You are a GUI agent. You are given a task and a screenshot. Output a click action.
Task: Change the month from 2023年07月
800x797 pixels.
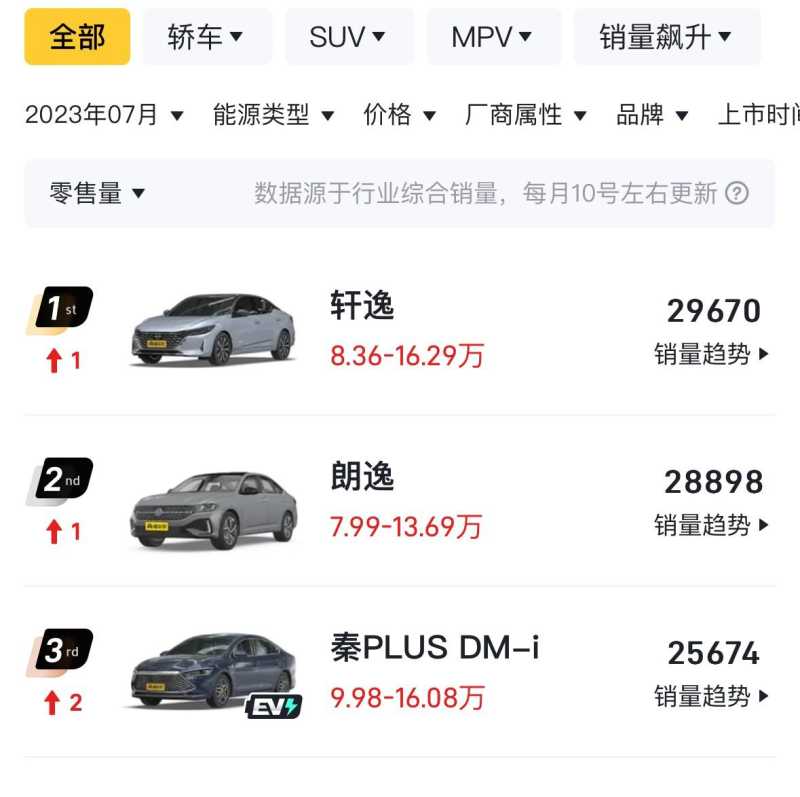[x=104, y=115]
